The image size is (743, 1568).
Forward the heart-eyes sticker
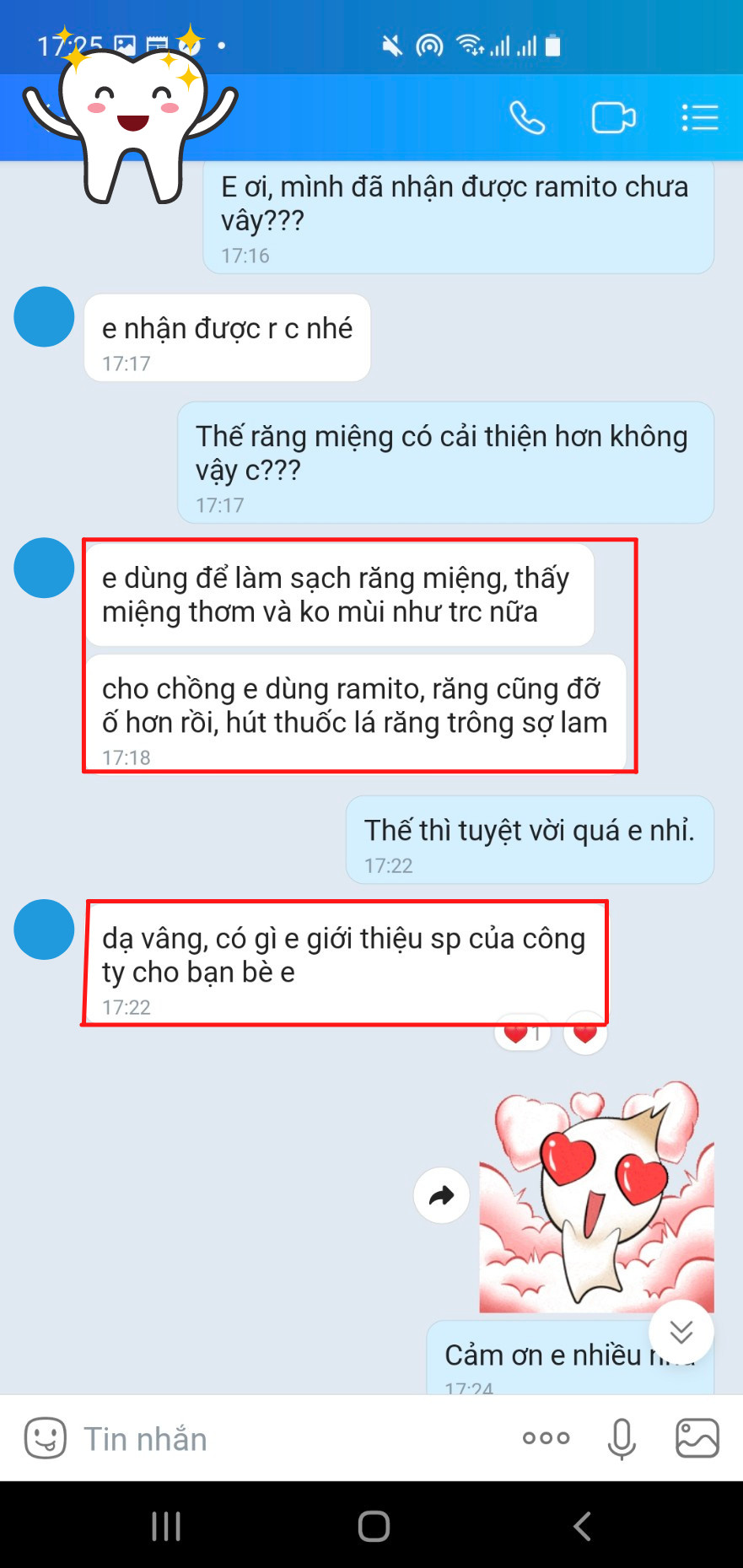click(x=441, y=1195)
